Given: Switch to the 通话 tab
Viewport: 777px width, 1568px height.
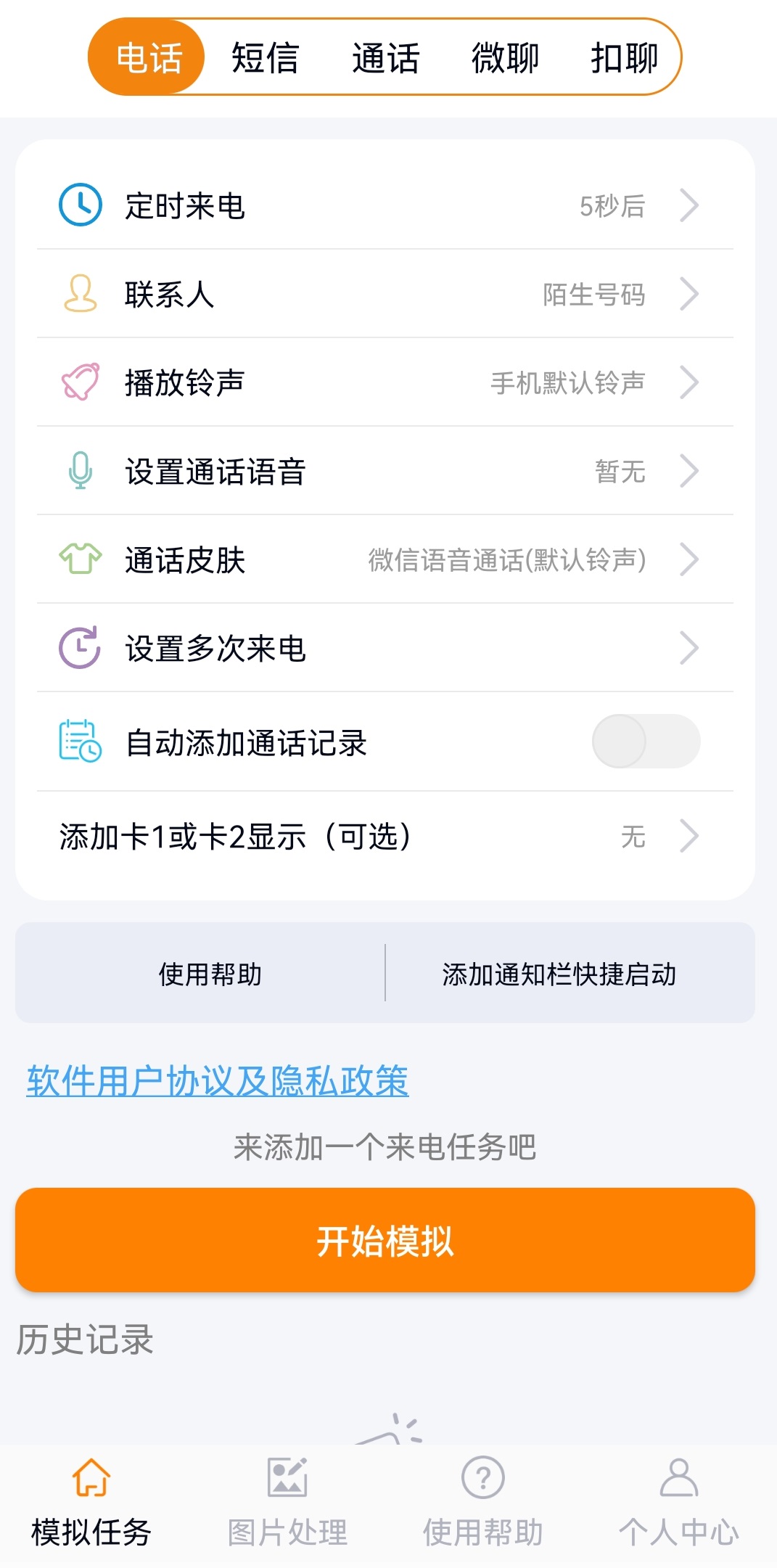Looking at the screenshot, I should pos(385,58).
